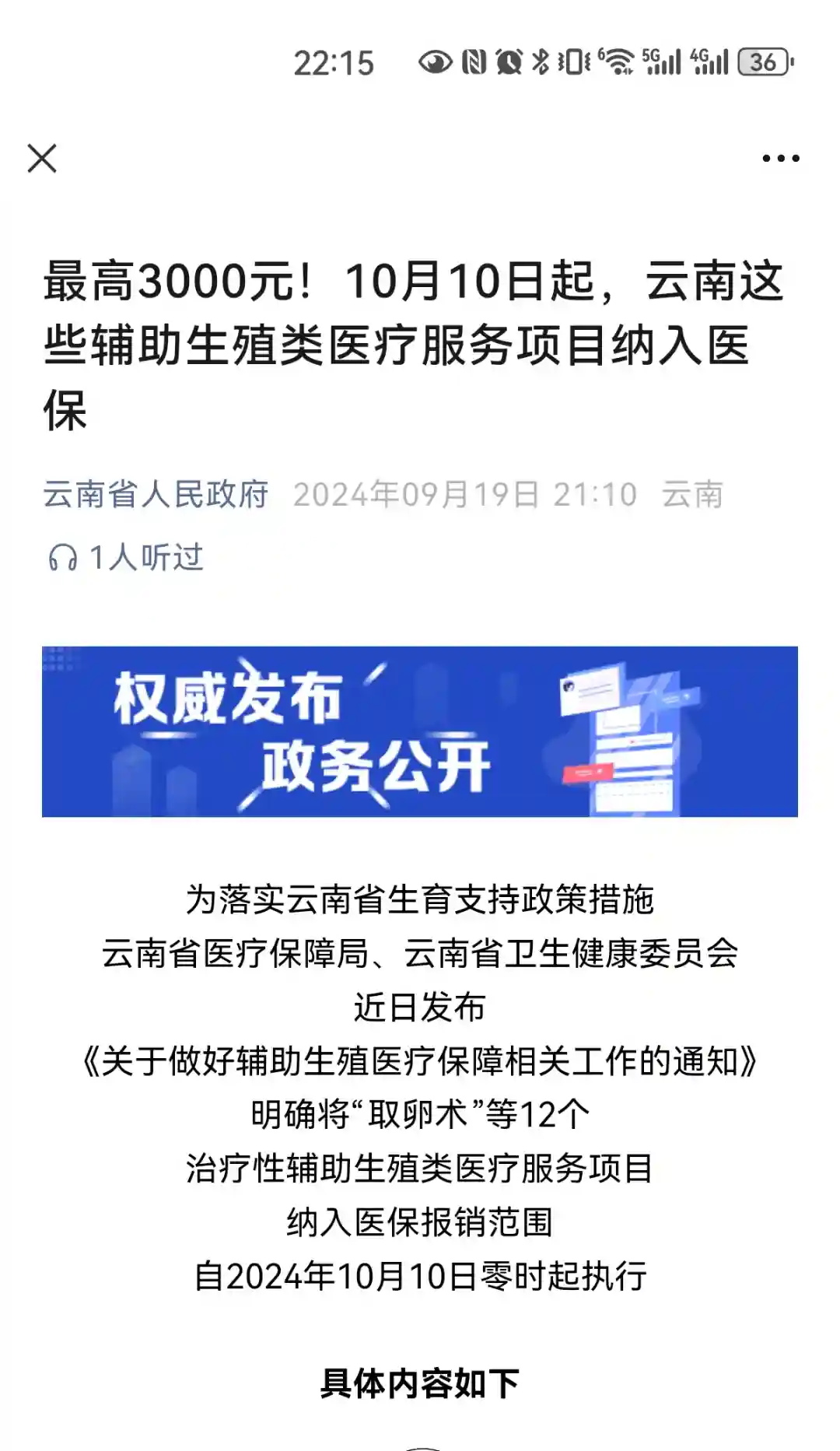
Task: Open the 云南省人民政府 account profile
Action: (156, 495)
